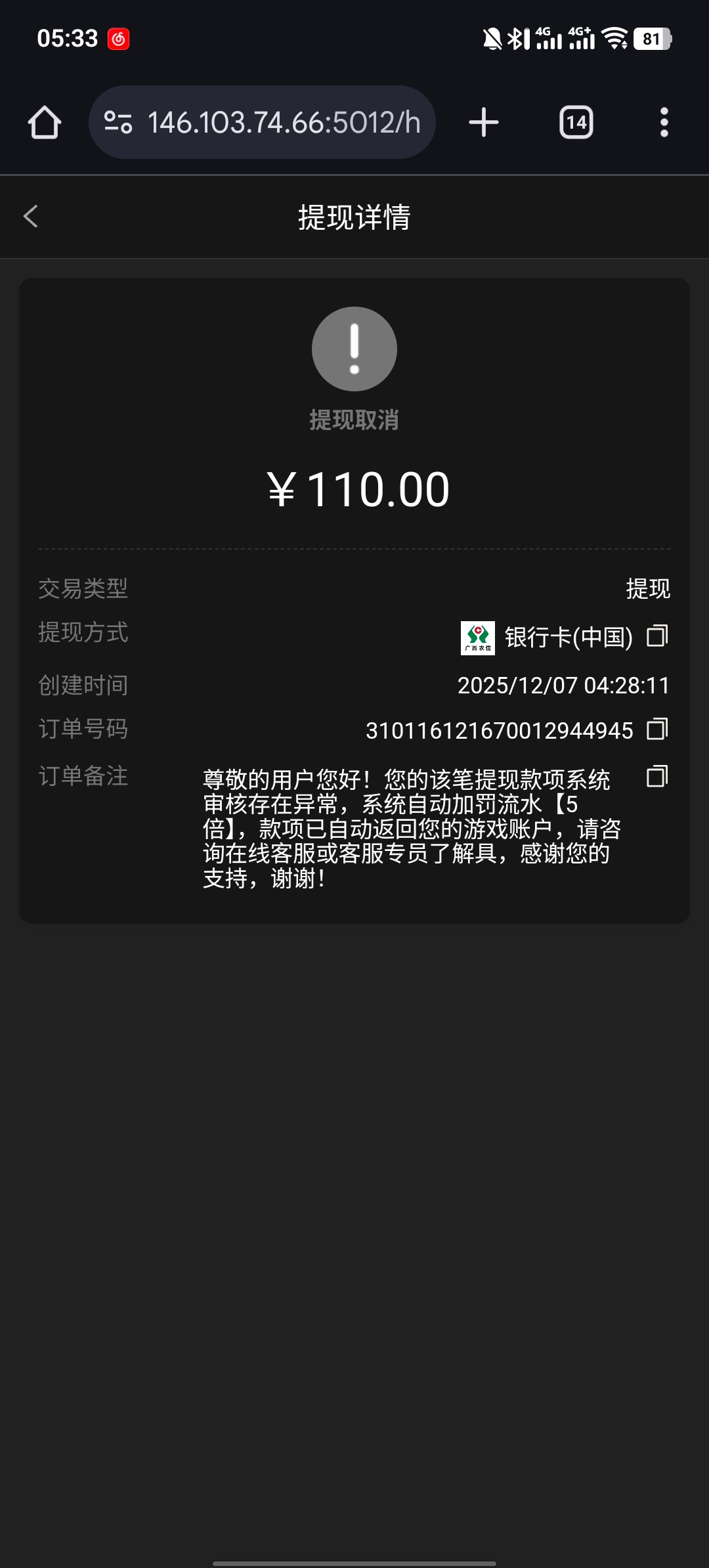Open a new browser tab
709x1568 pixels.
(x=484, y=123)
